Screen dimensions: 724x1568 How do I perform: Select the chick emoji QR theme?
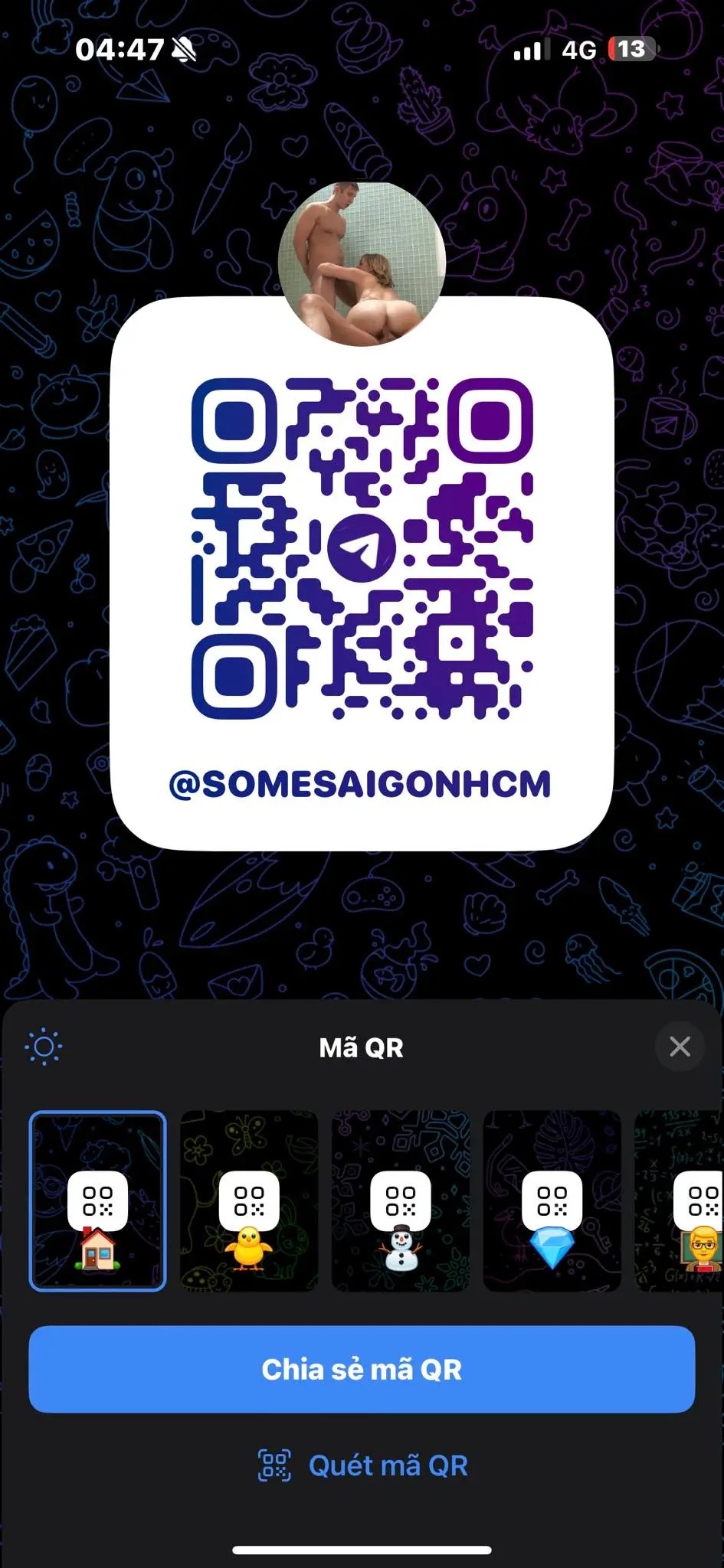249,1200
